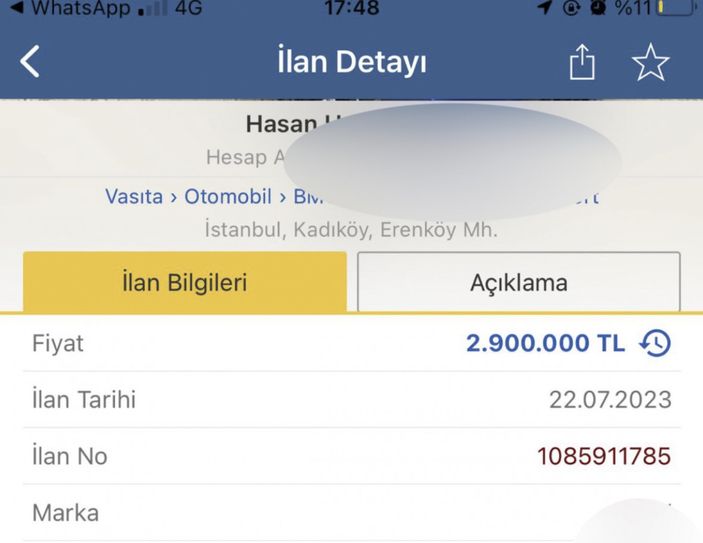Switch to the Açıklama tab
Screen dimensions: 703x543
(518, 282)
